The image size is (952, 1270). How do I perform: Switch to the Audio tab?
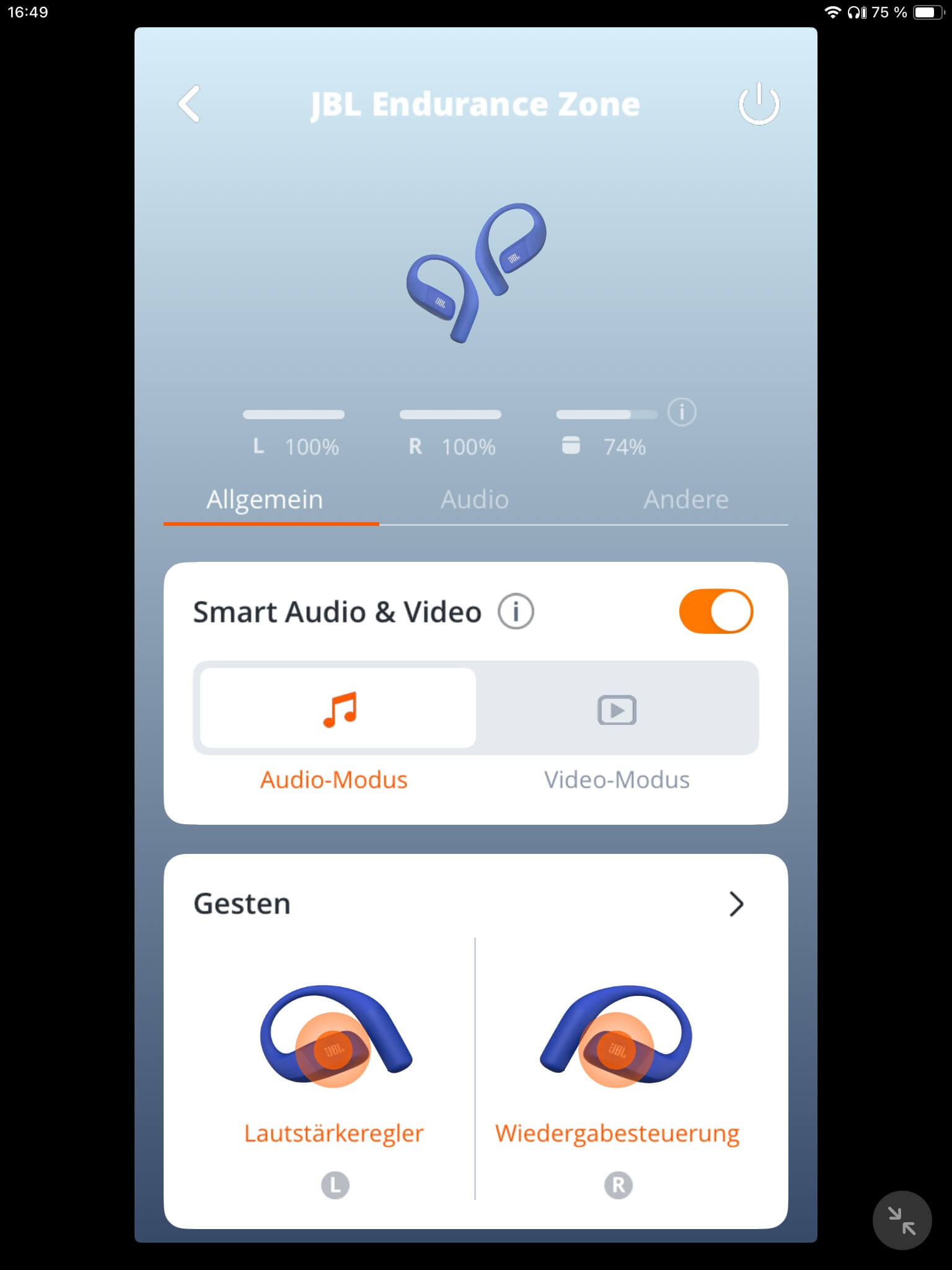pyautogui.click(x=475, y=500)
